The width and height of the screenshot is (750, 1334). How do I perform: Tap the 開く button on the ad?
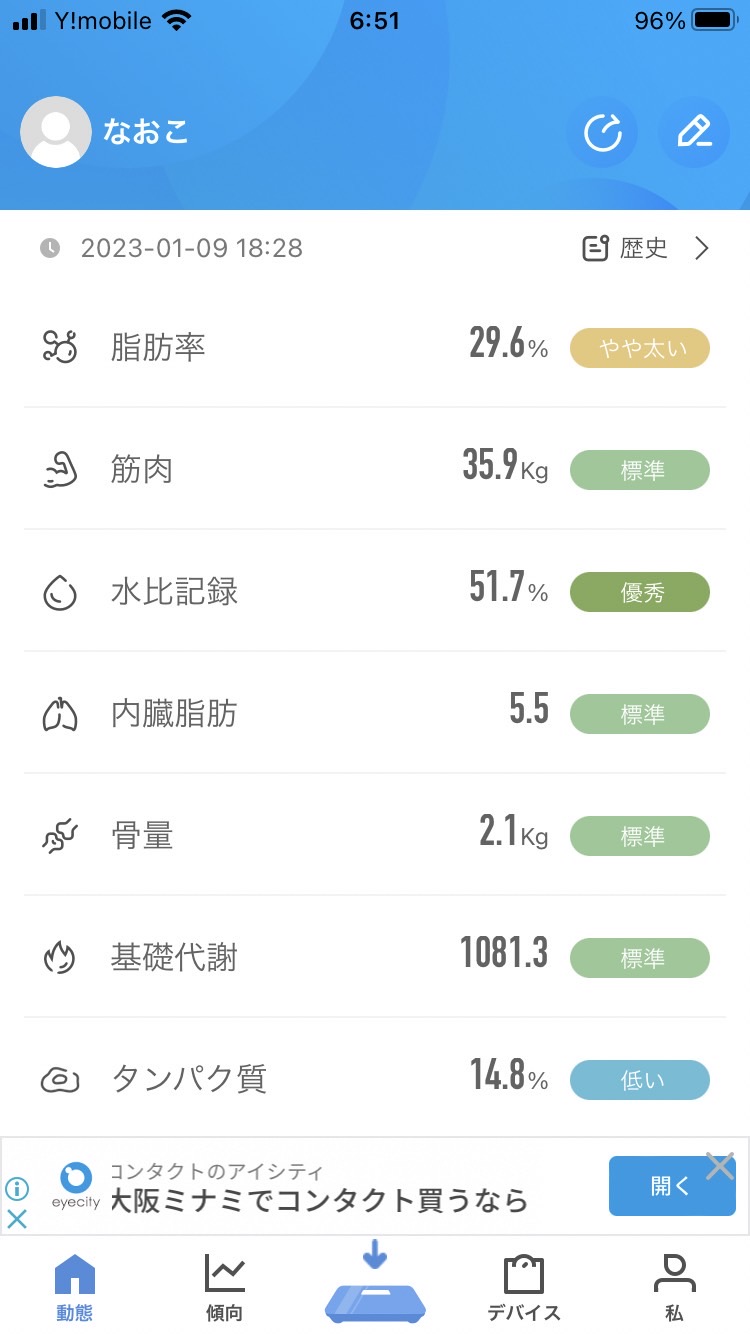coord(671,1186)
